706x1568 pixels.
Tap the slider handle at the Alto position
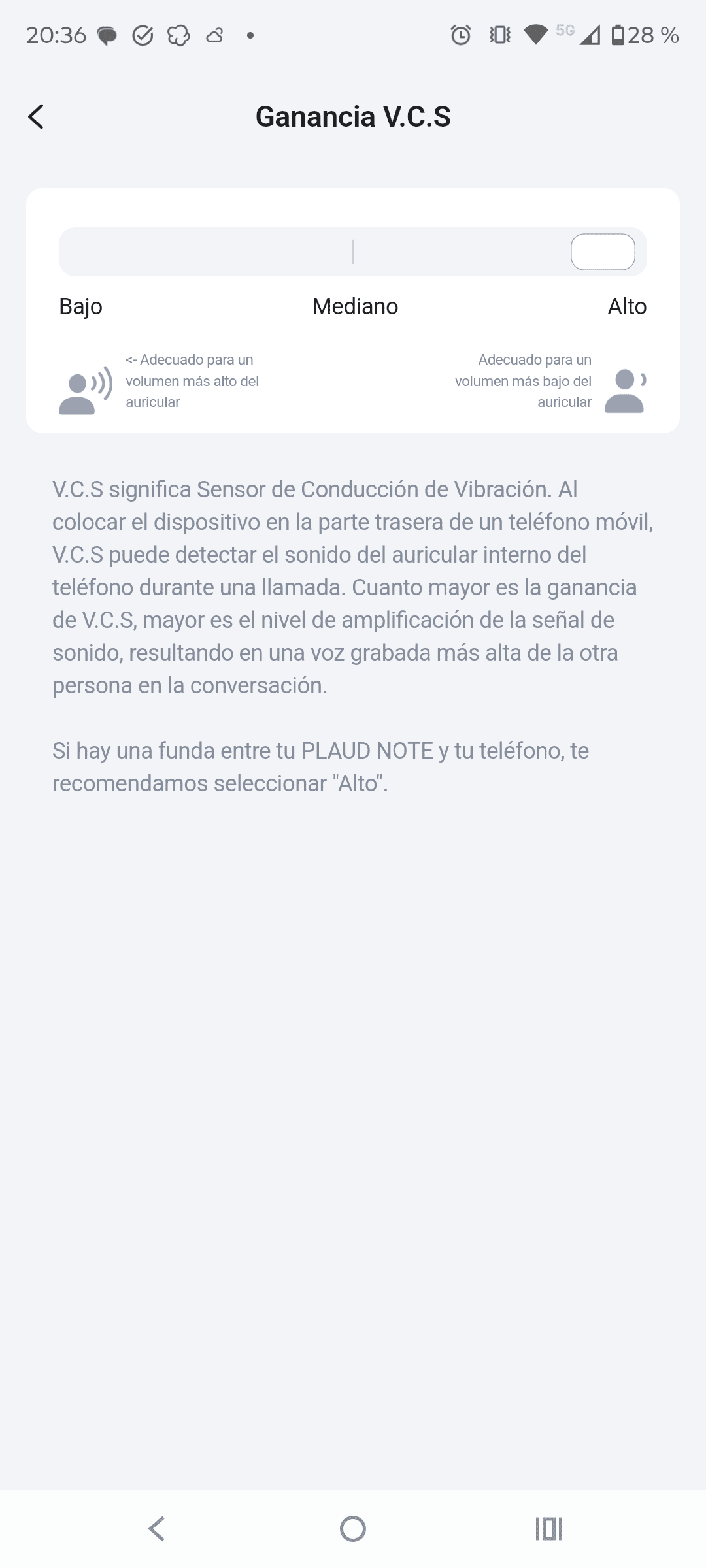603,252
